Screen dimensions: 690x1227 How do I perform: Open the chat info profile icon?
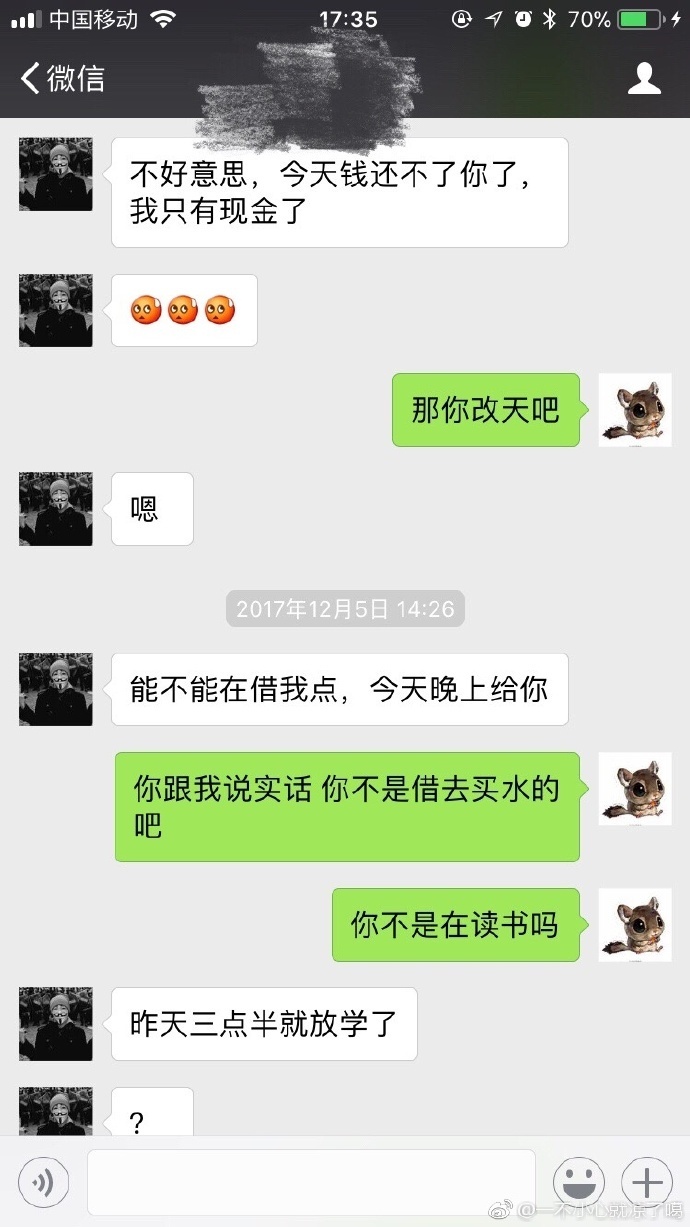click(644, 78)
